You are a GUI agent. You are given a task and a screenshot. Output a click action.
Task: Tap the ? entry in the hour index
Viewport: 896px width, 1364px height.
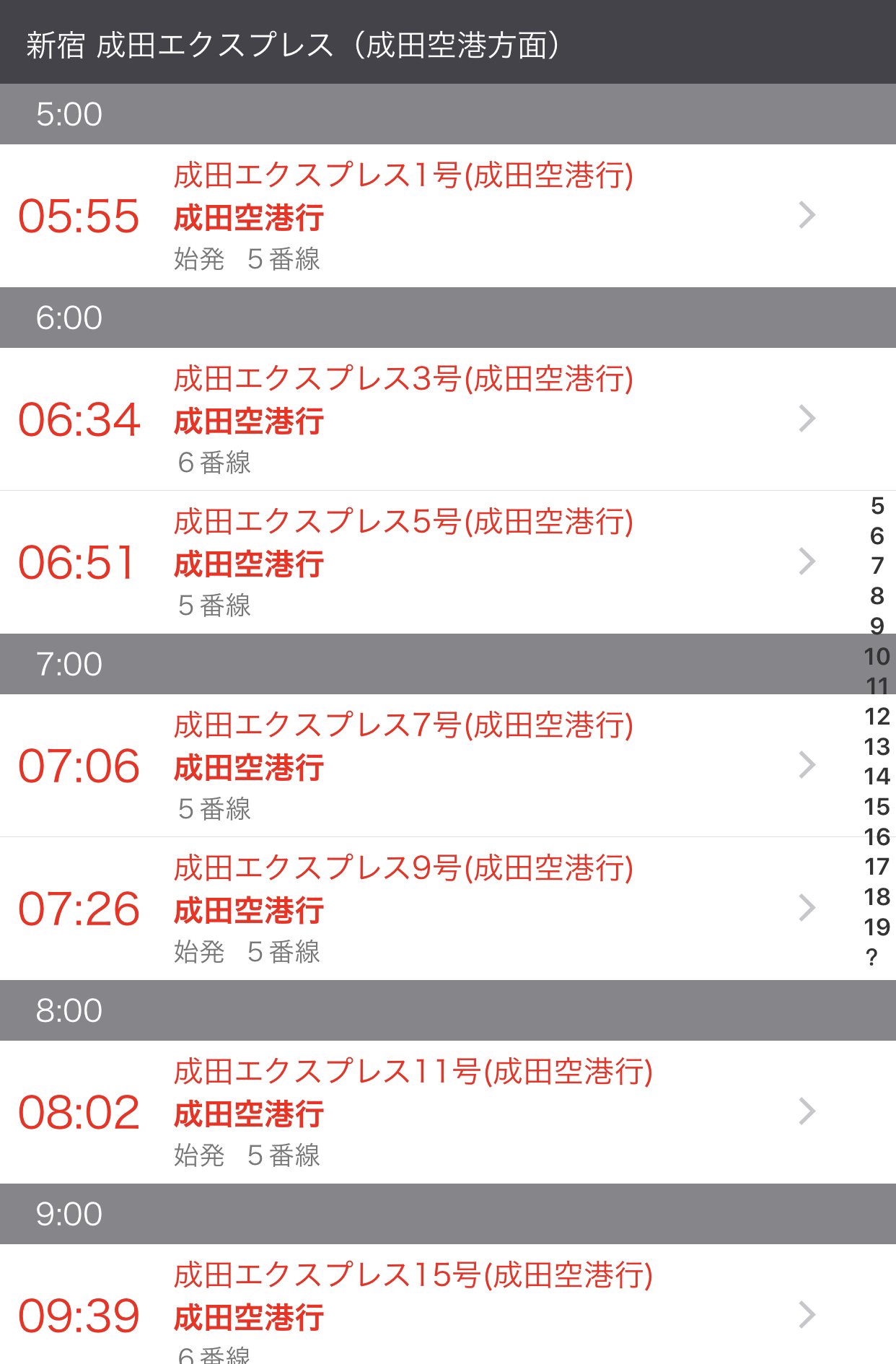pos(872,958)
